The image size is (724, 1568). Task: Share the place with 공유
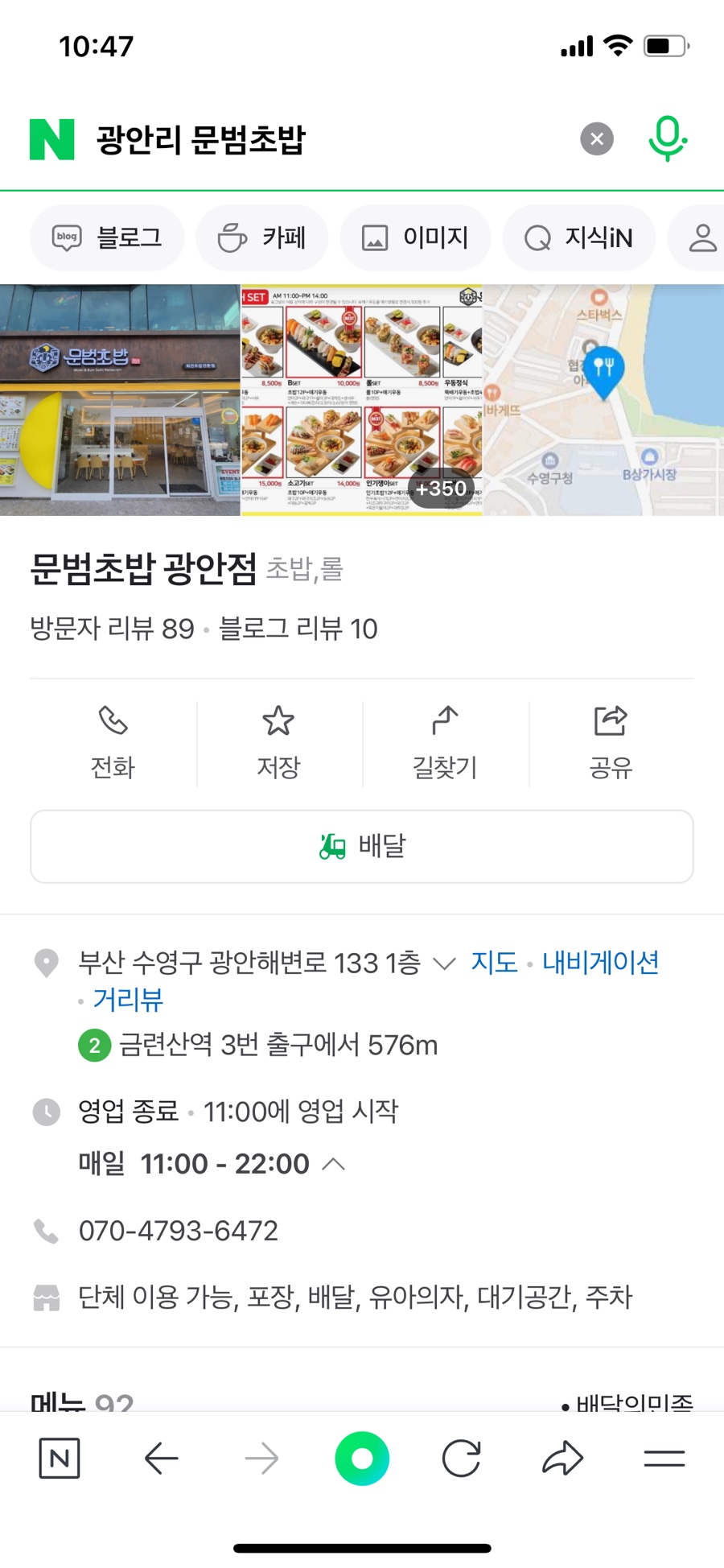tap(611, 742)
